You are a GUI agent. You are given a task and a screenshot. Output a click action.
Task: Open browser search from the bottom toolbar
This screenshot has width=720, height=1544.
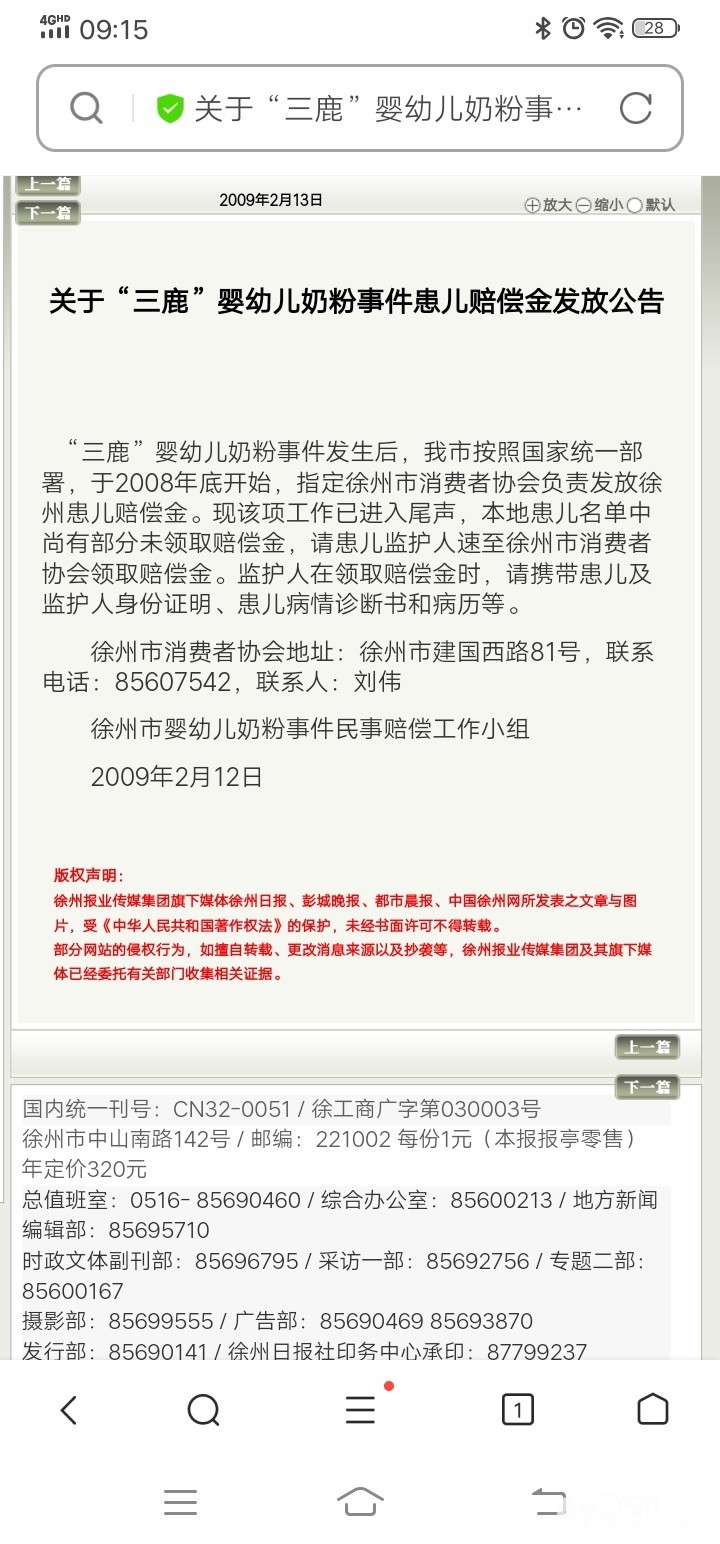[x=203, y=1410]
